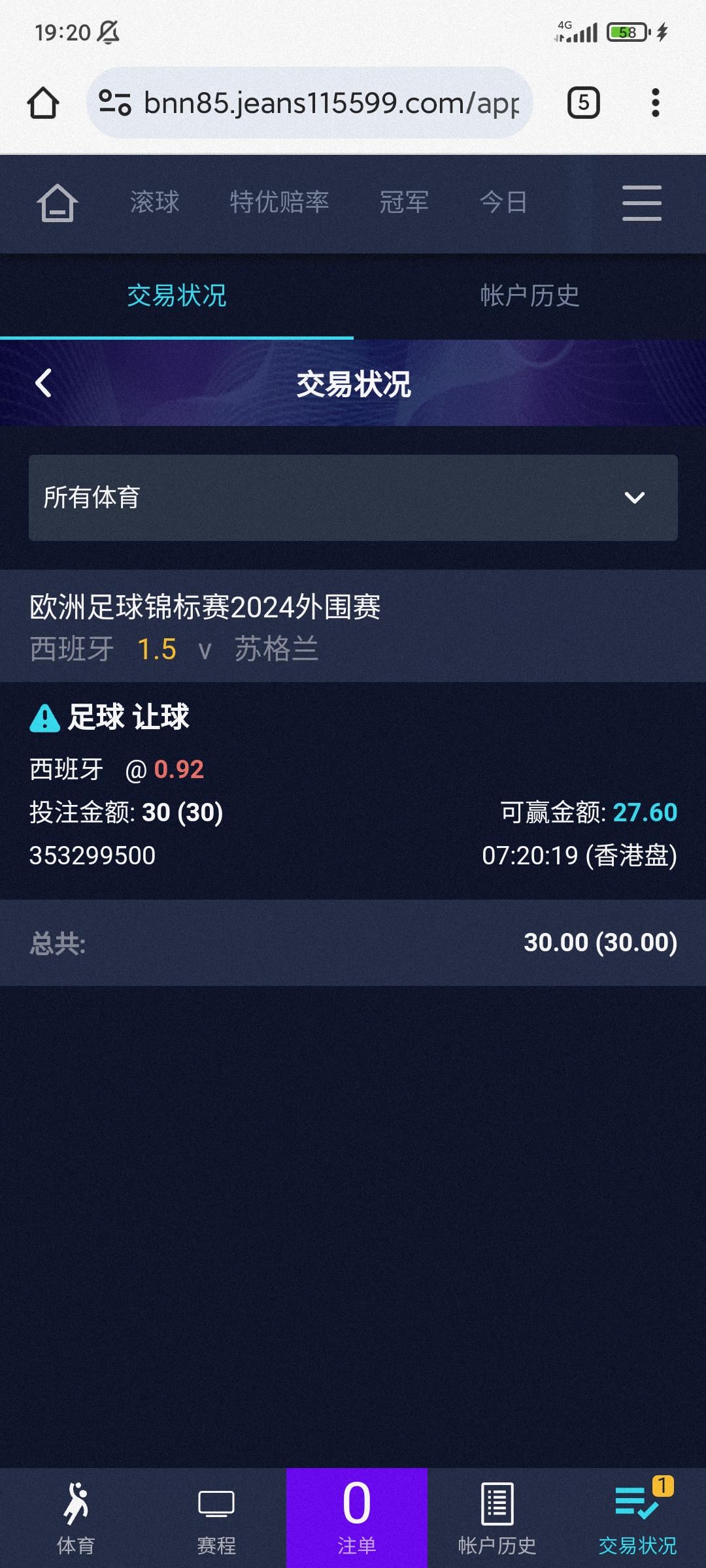Viewport: 706px width, 1568px height.
Task: Go back from 交易状况 page
Action: pyautogui.click(x=44, y=384)
